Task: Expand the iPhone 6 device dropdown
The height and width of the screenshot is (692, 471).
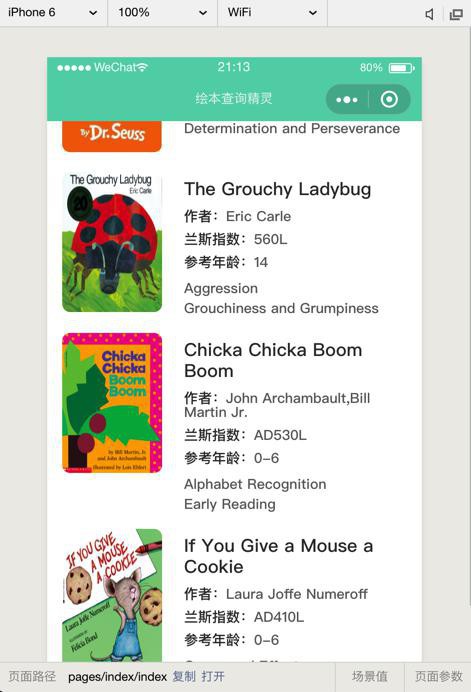Action: tap(53, 12)
